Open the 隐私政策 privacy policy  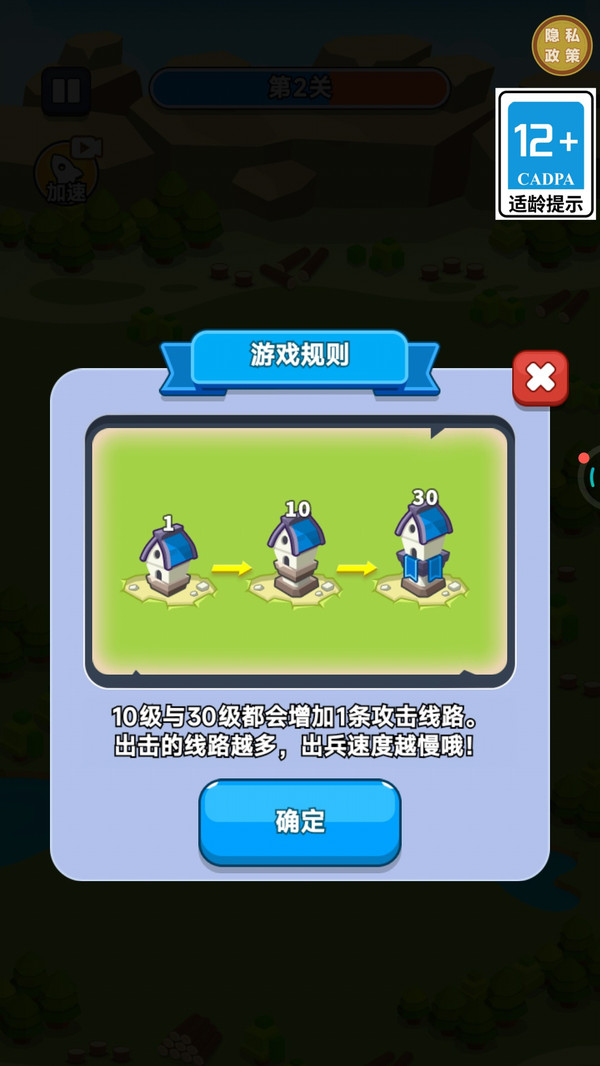coord(562,46)
